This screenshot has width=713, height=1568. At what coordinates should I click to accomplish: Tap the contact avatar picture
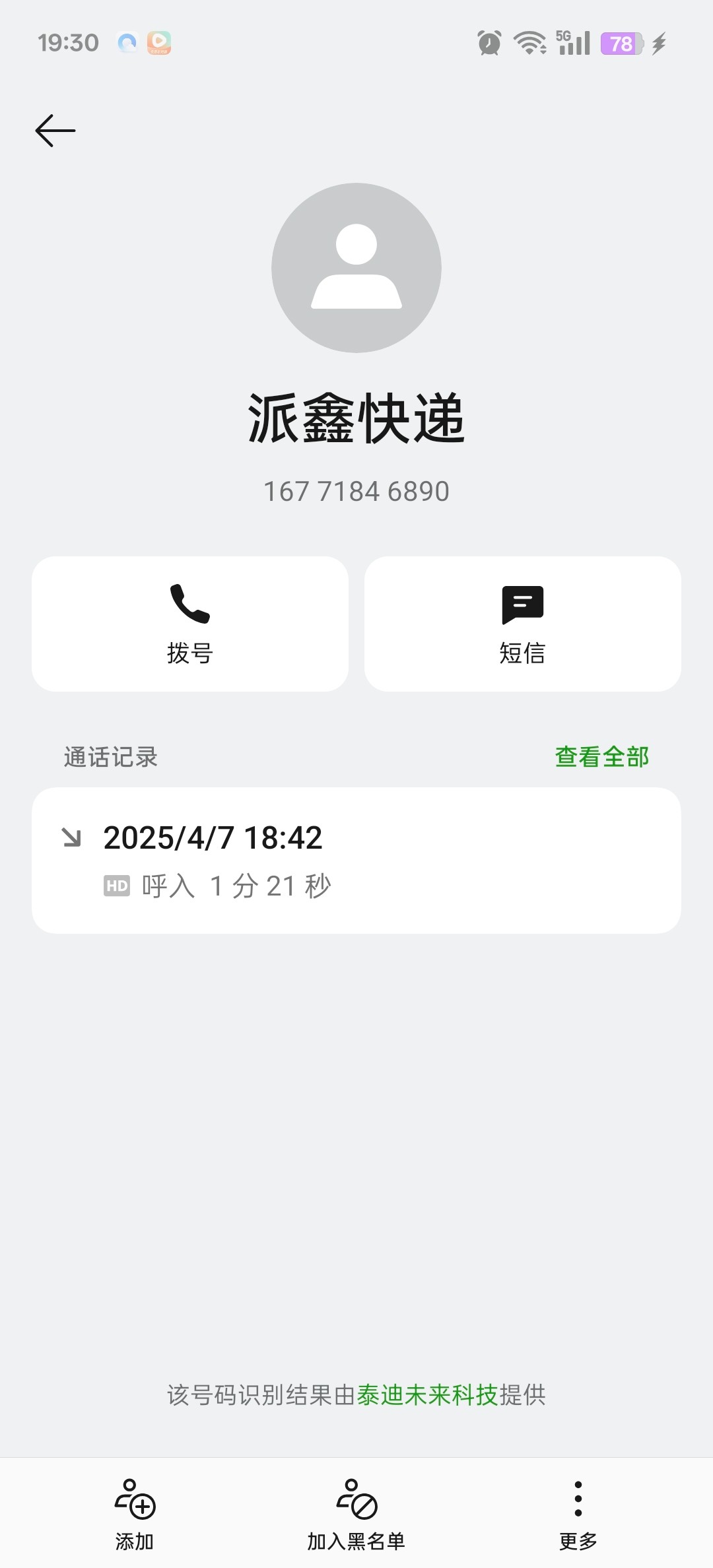click(356, 268)
